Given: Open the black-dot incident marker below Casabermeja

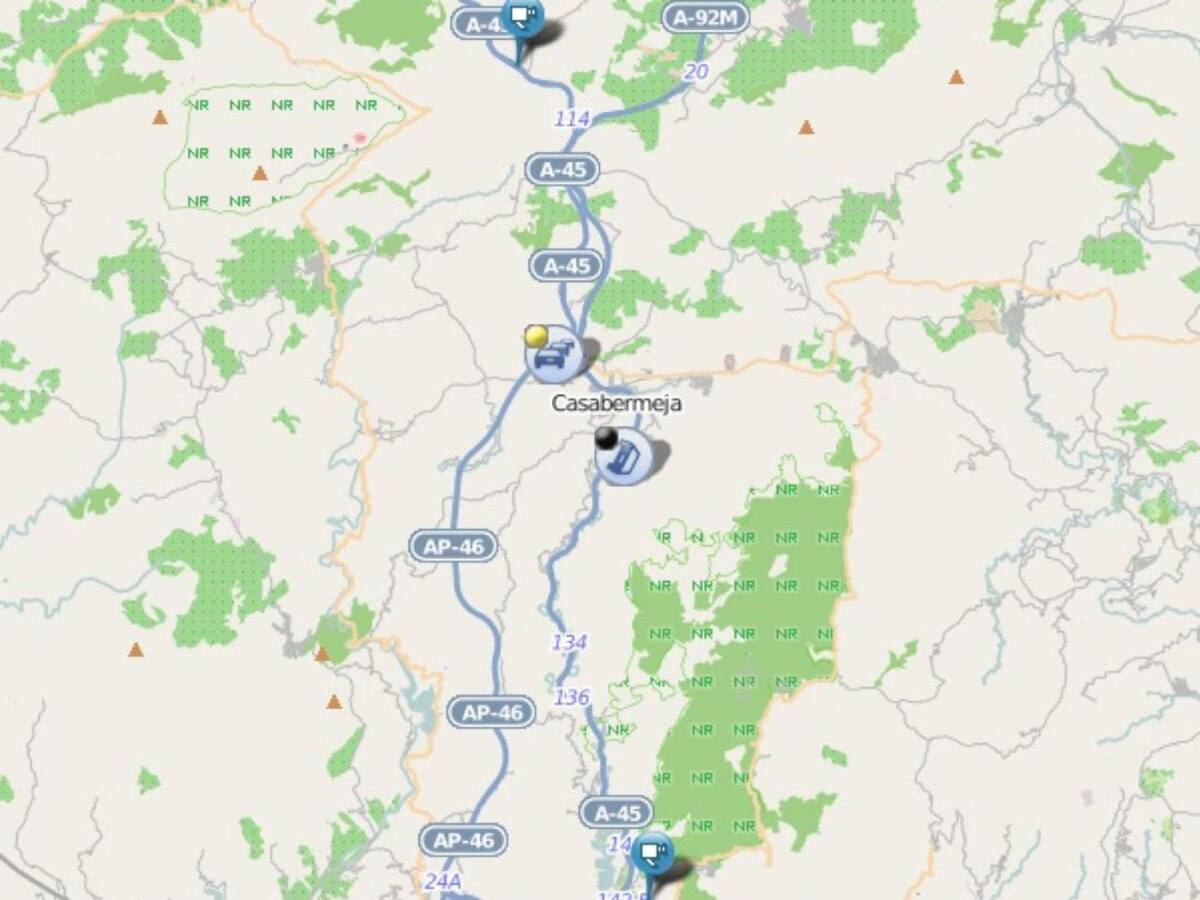Looking at the screenshot, I should click(625, 458).
